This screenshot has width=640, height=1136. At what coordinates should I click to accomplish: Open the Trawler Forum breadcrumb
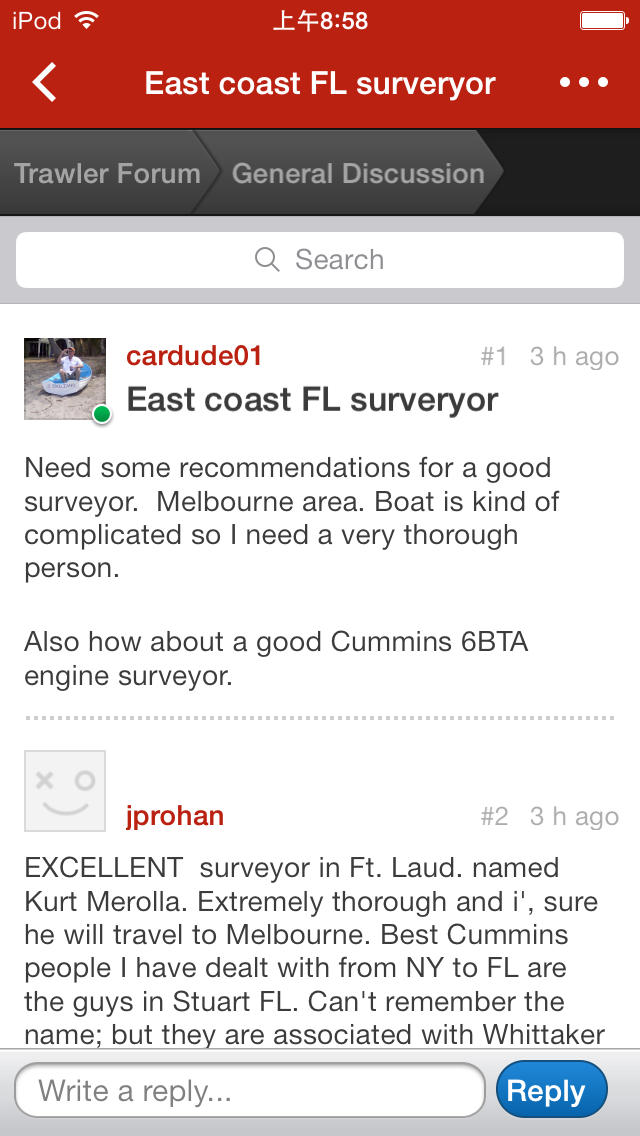point(107,174)
